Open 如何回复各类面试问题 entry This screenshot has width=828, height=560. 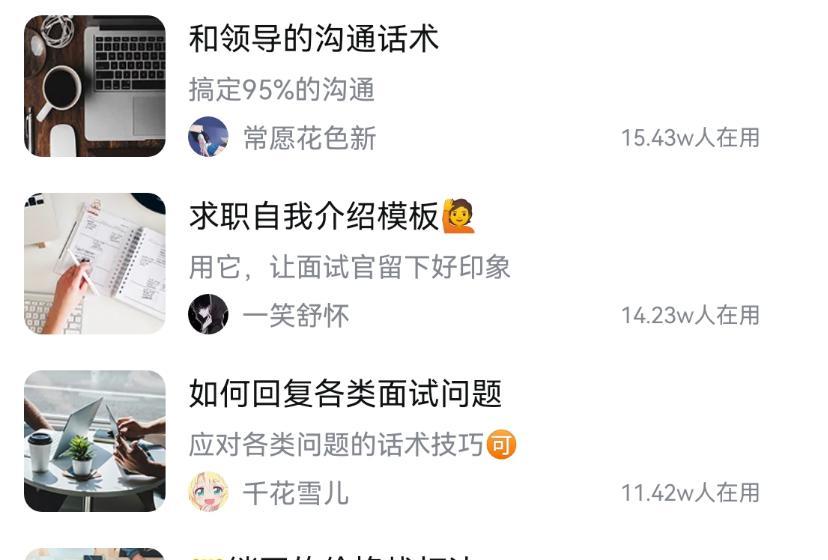click(x=345, y=394)
